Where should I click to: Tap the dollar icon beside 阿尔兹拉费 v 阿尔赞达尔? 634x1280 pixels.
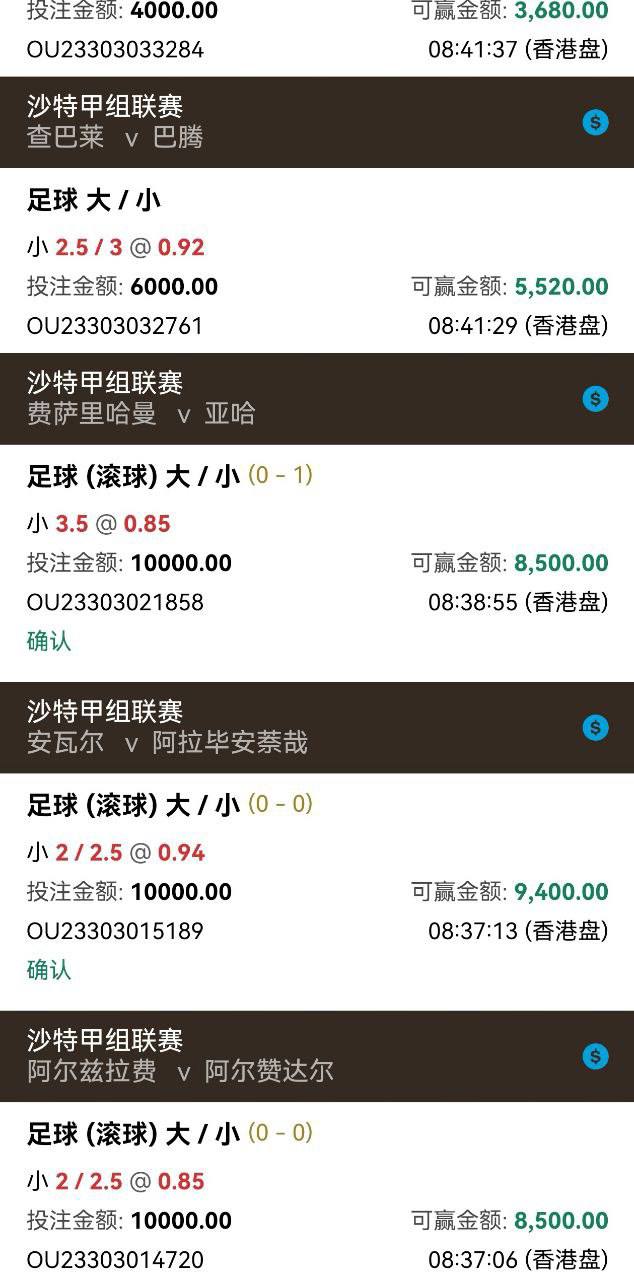(596, 1056)
